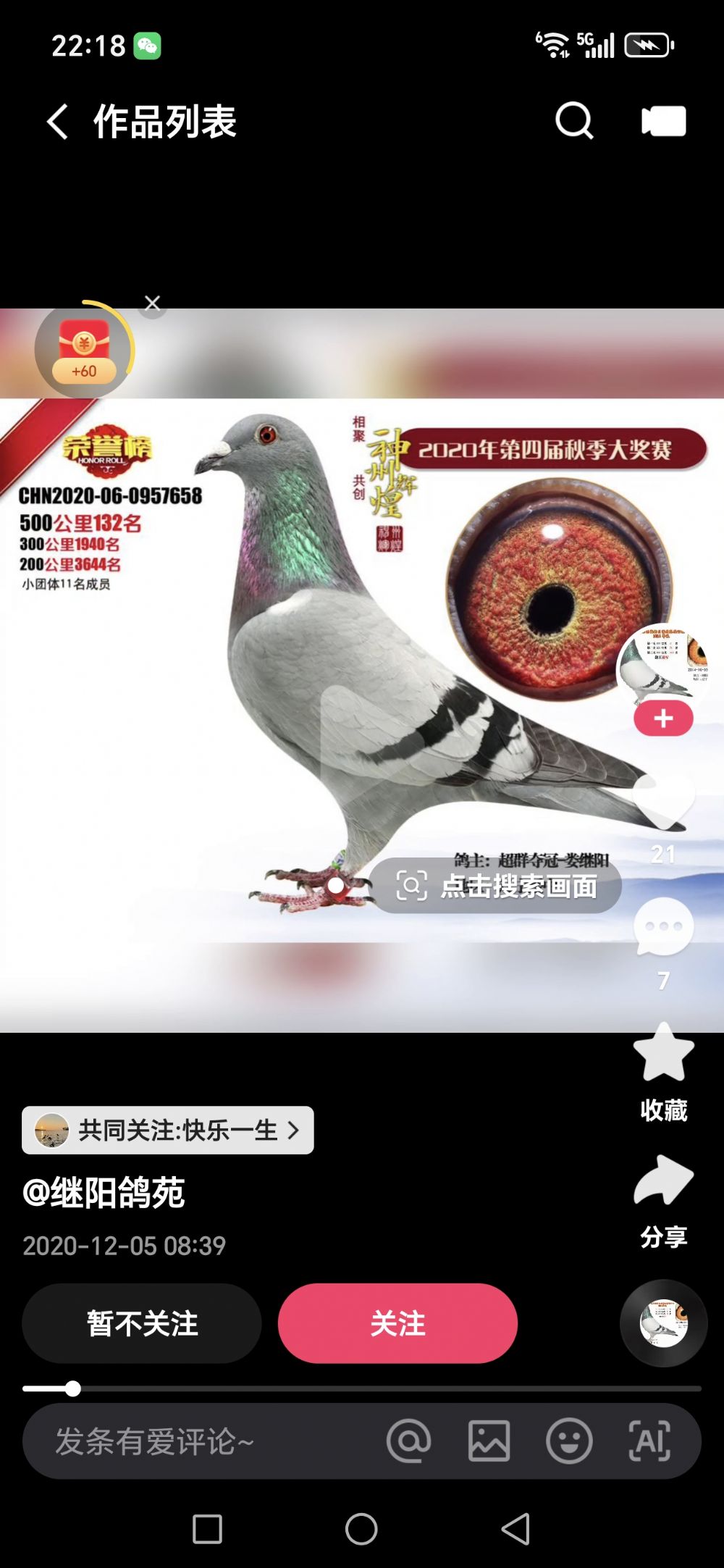
Task: Open the +60 red envelope reward
Action: click(x=84, y=351)
